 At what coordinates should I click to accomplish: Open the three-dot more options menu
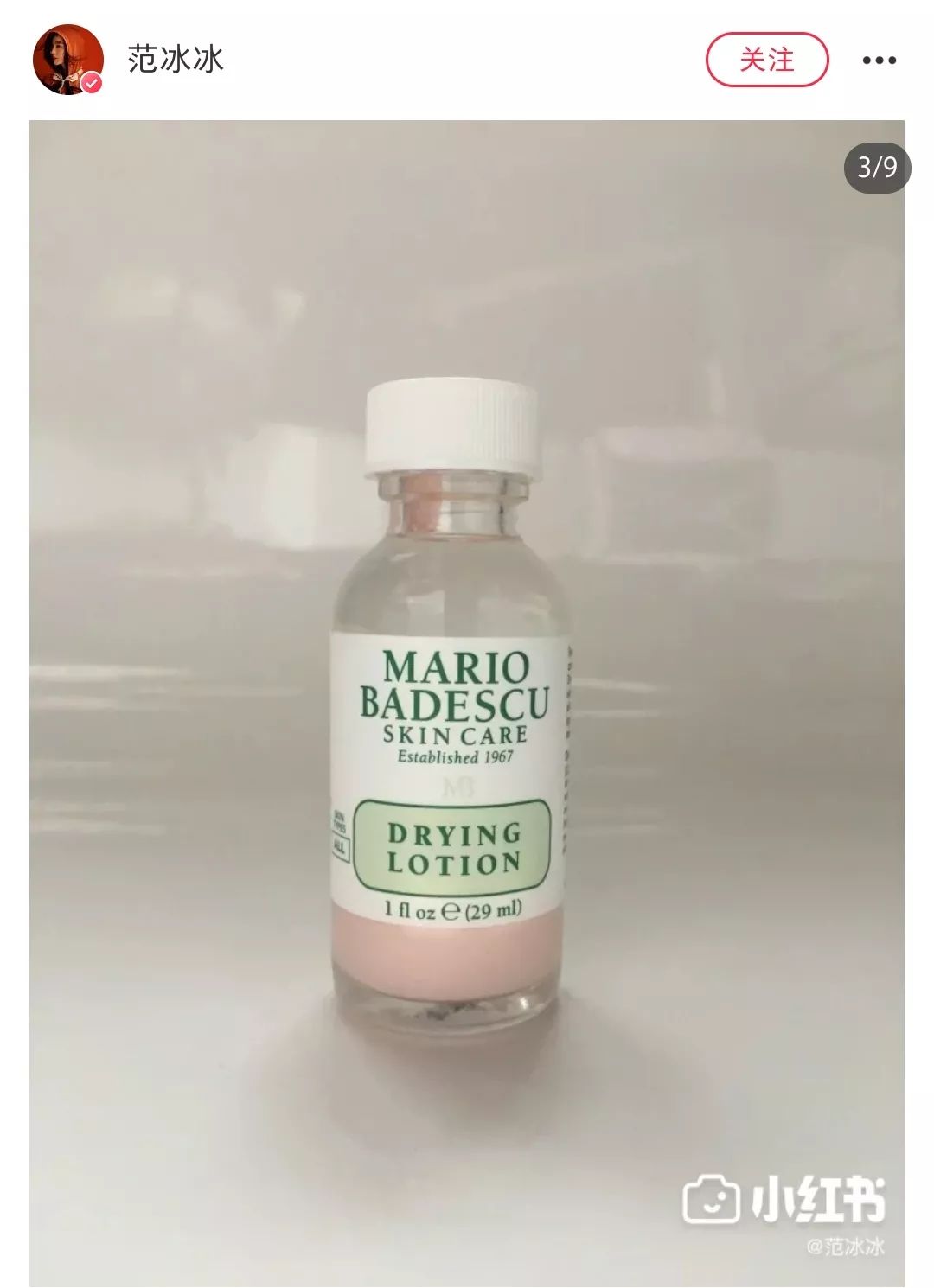coord(880,59)
